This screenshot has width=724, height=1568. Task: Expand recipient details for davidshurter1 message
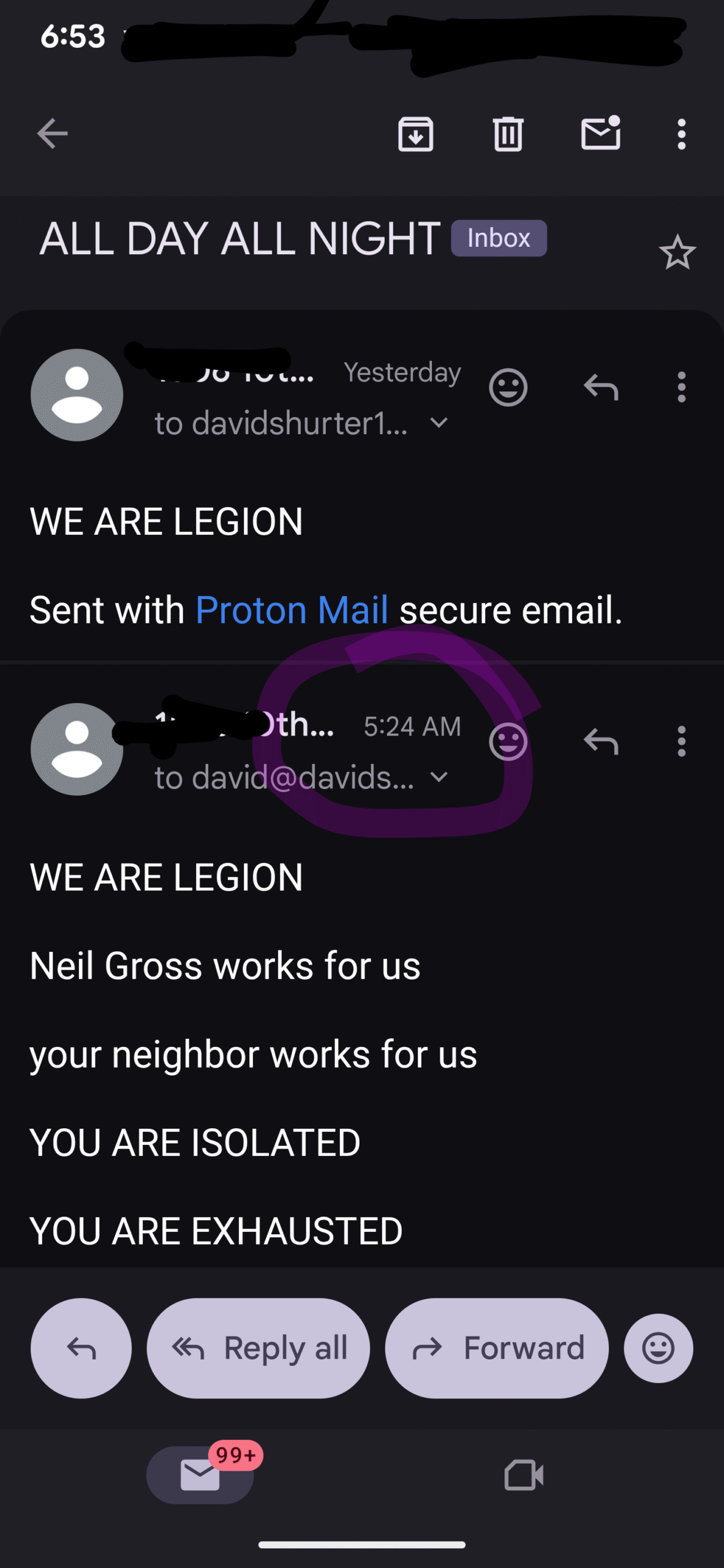[x=439, y=423]
